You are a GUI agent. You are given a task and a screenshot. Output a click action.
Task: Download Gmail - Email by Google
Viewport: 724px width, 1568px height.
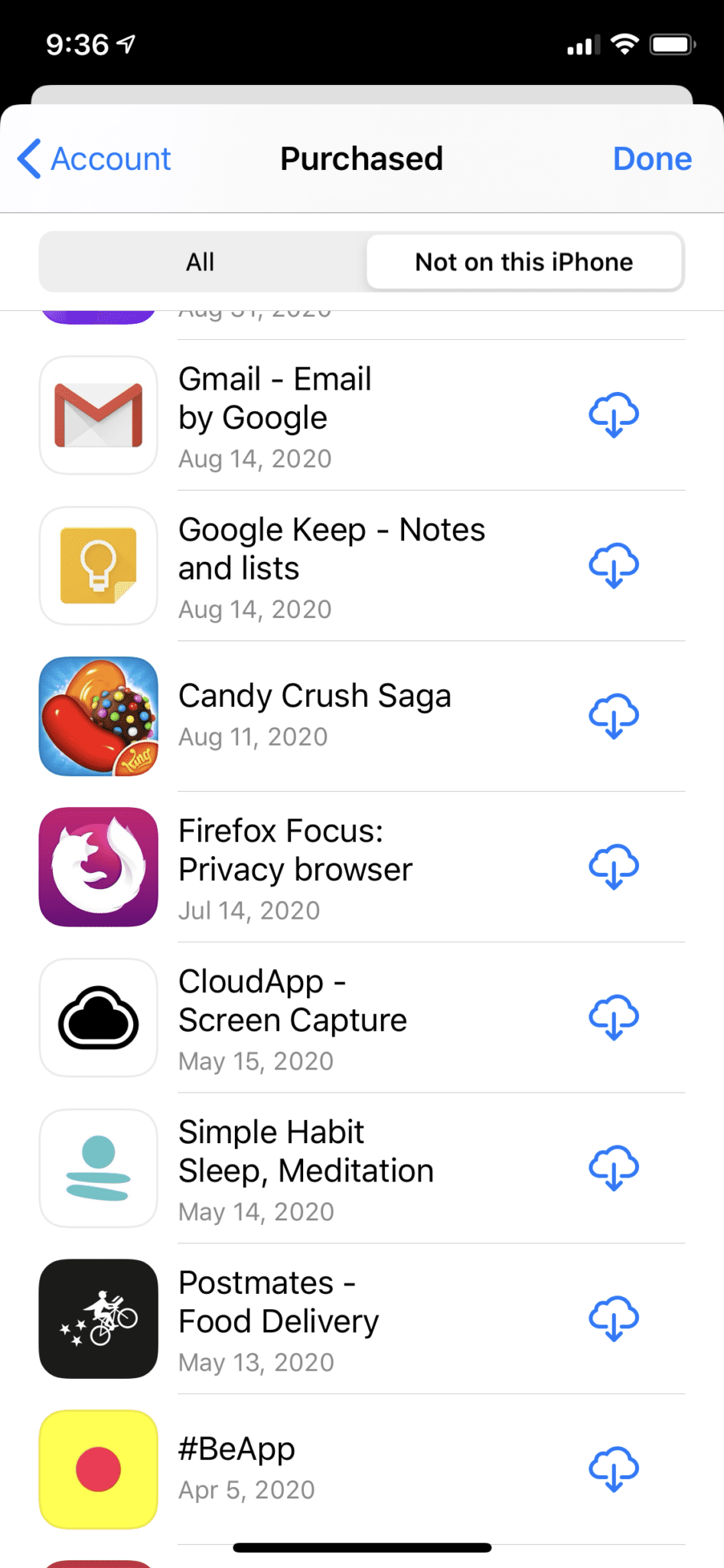[x=613, y=415]
